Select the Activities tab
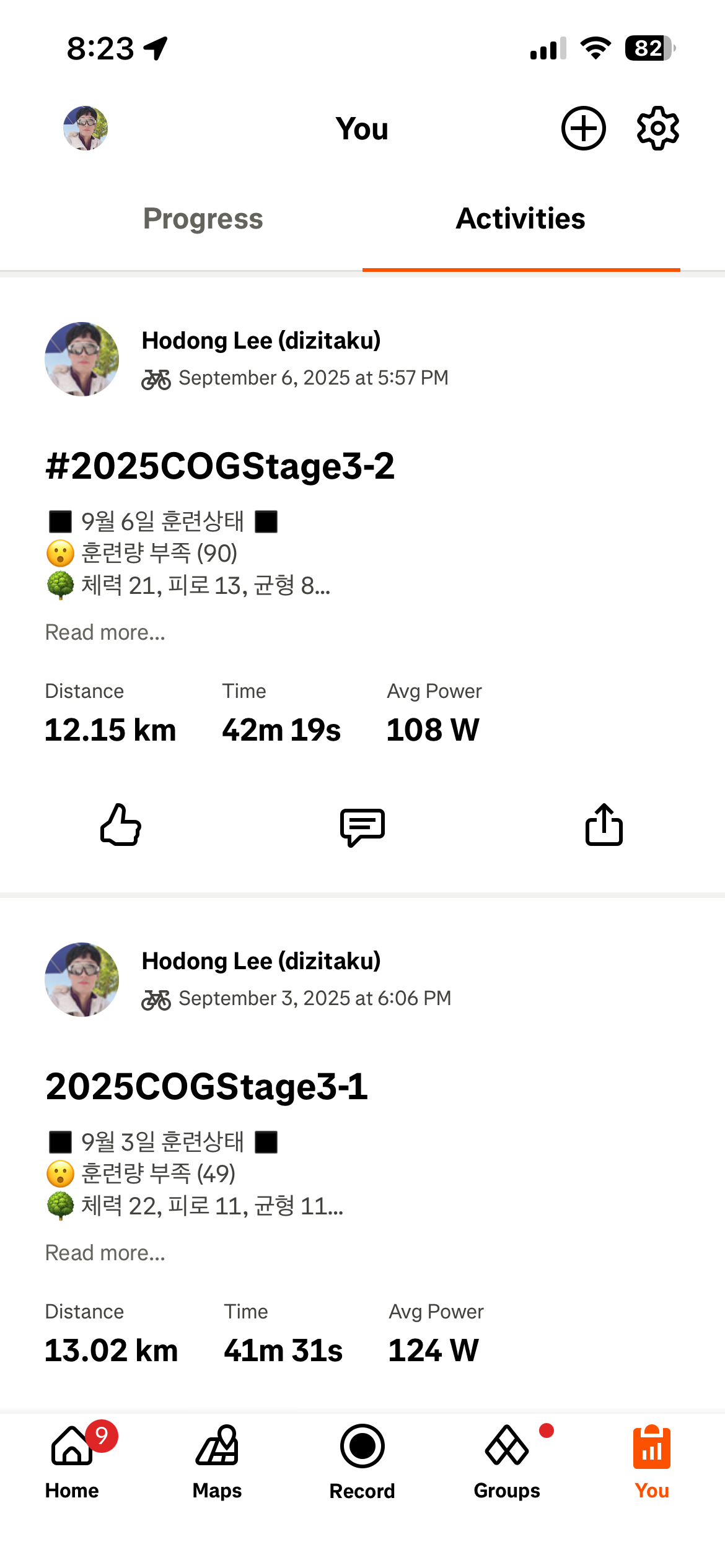This screenshot has height=1568, width=725. click(x=521, y=219)
